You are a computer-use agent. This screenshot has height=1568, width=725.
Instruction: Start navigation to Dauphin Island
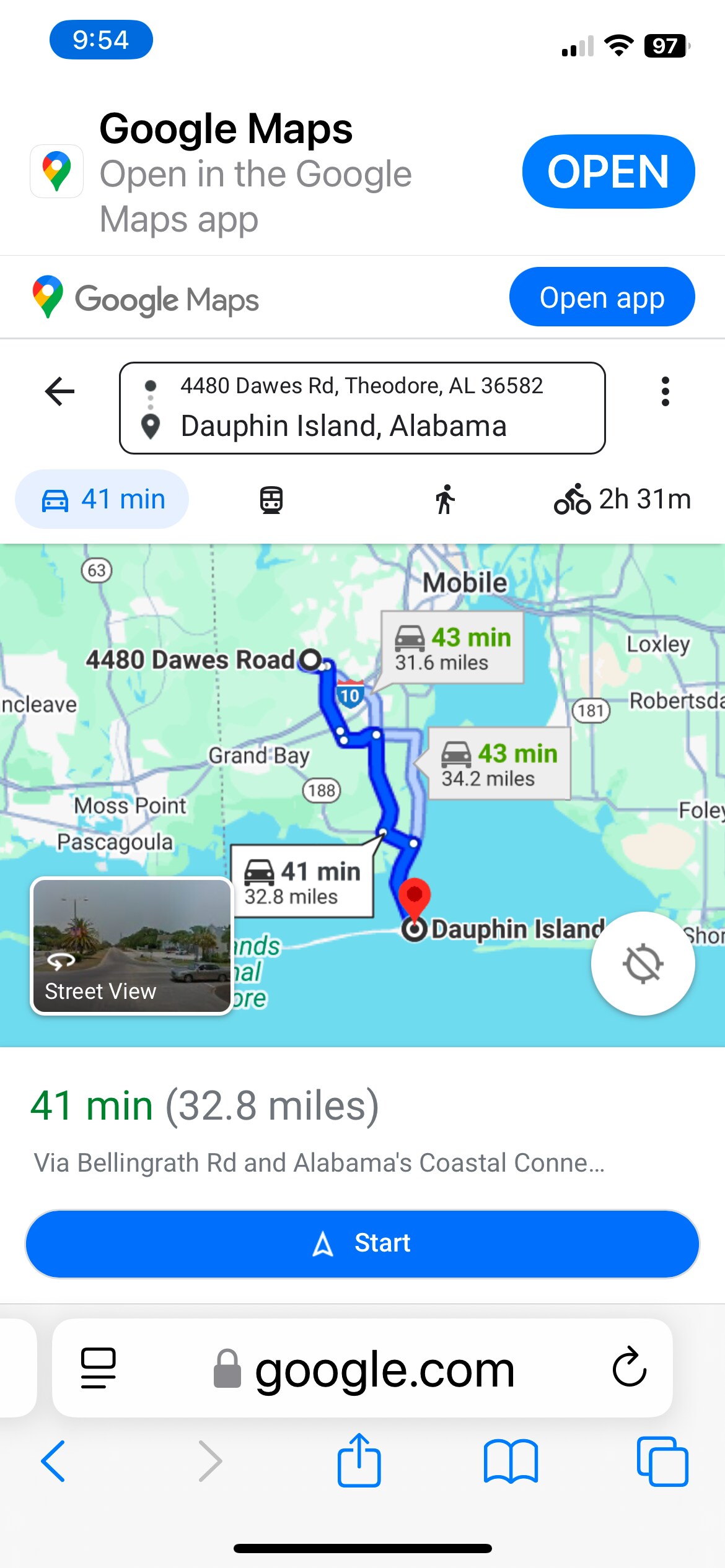(x=362, y=1243)
